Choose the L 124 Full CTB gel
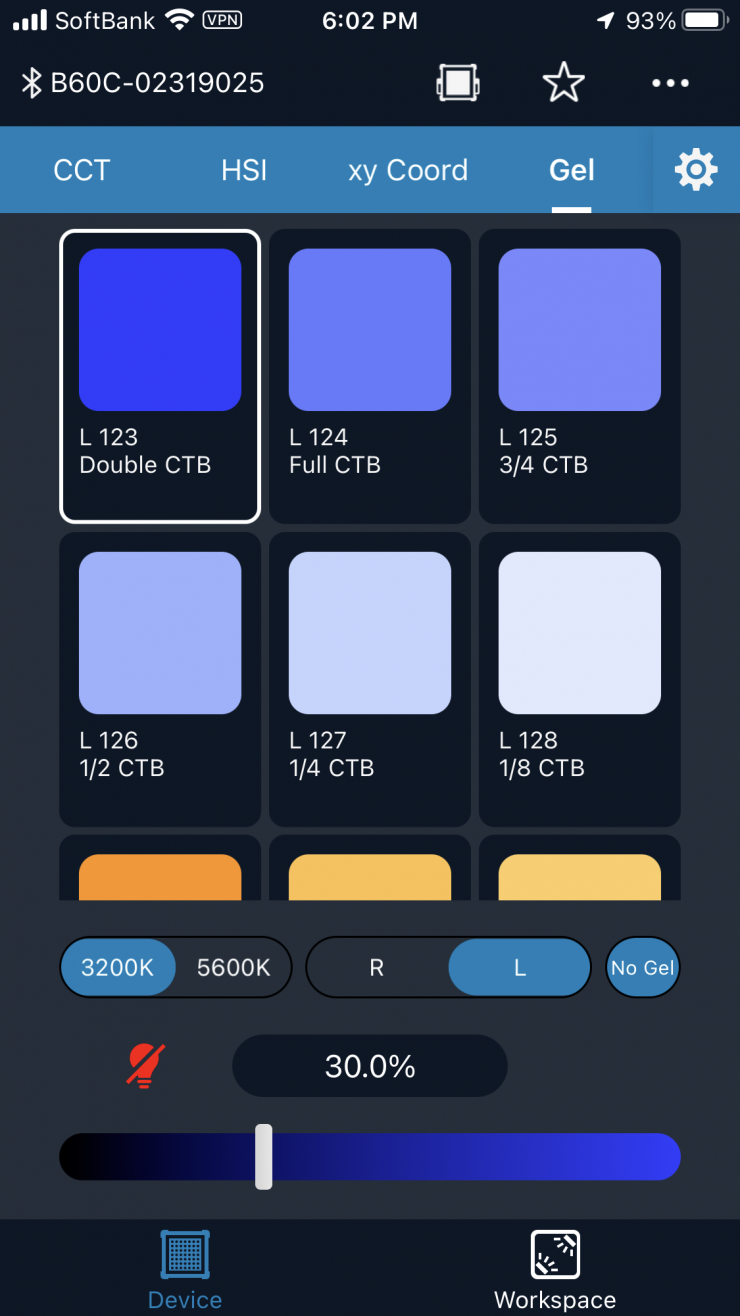 [370, 376]
